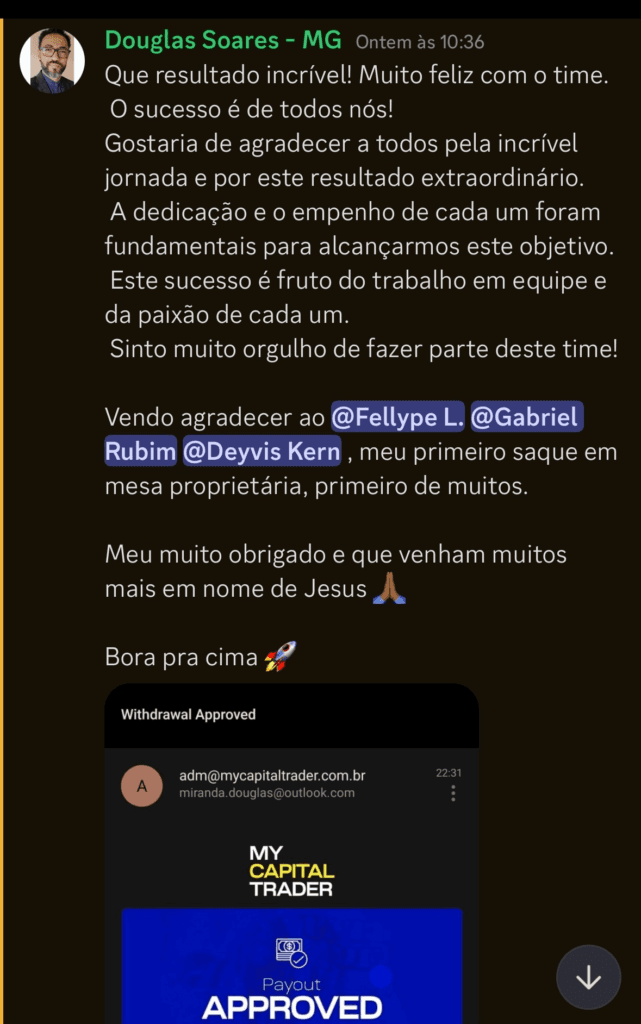Open the @Gabriel Rubim mention
Viewport: 641px width, 1024px height.
pos(525,415)
